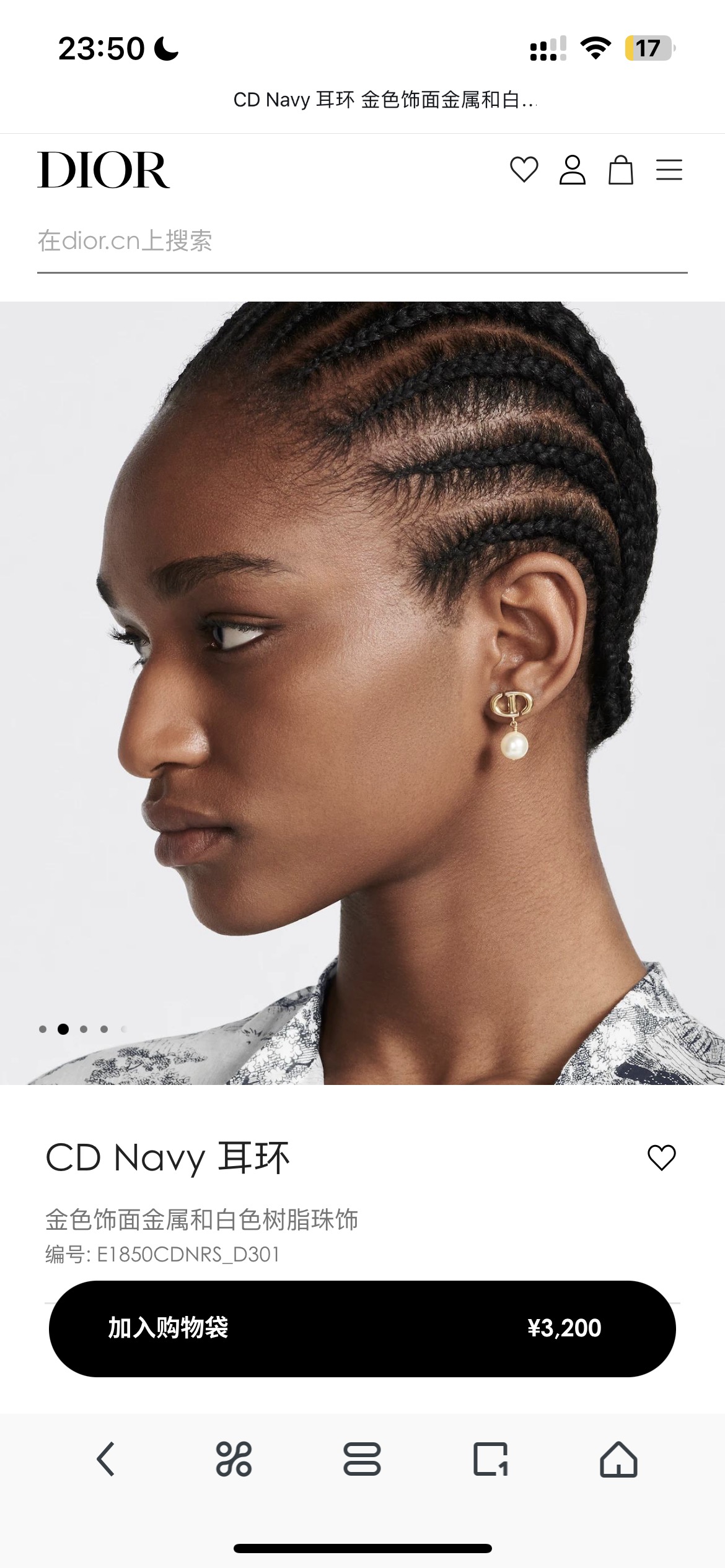The width and height of the screenshot is (725, 1568).
Task: Open the hamburger menu
Action: [669, 170]
